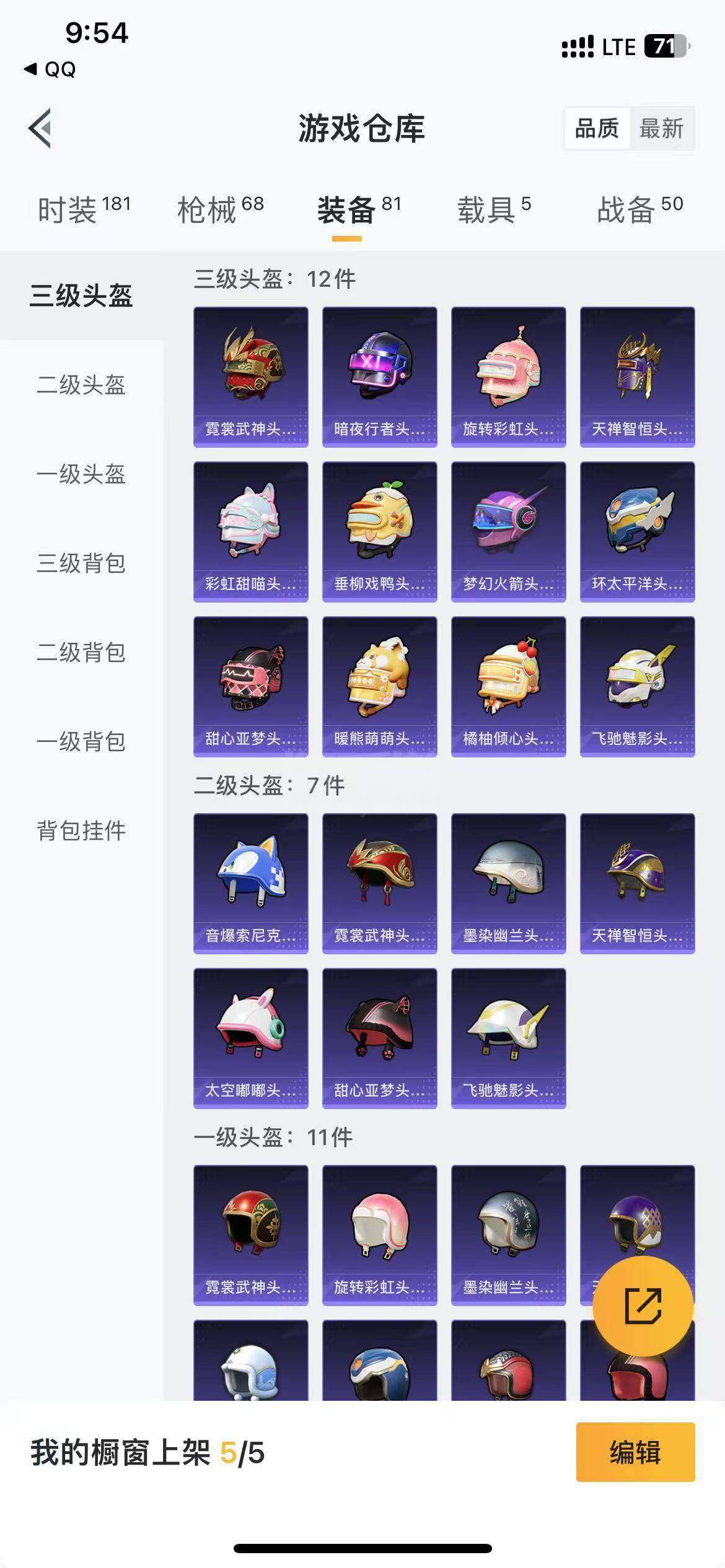725x1568 pixels.
Task: Open the 战备 tab
Action: tap(639, 209)
